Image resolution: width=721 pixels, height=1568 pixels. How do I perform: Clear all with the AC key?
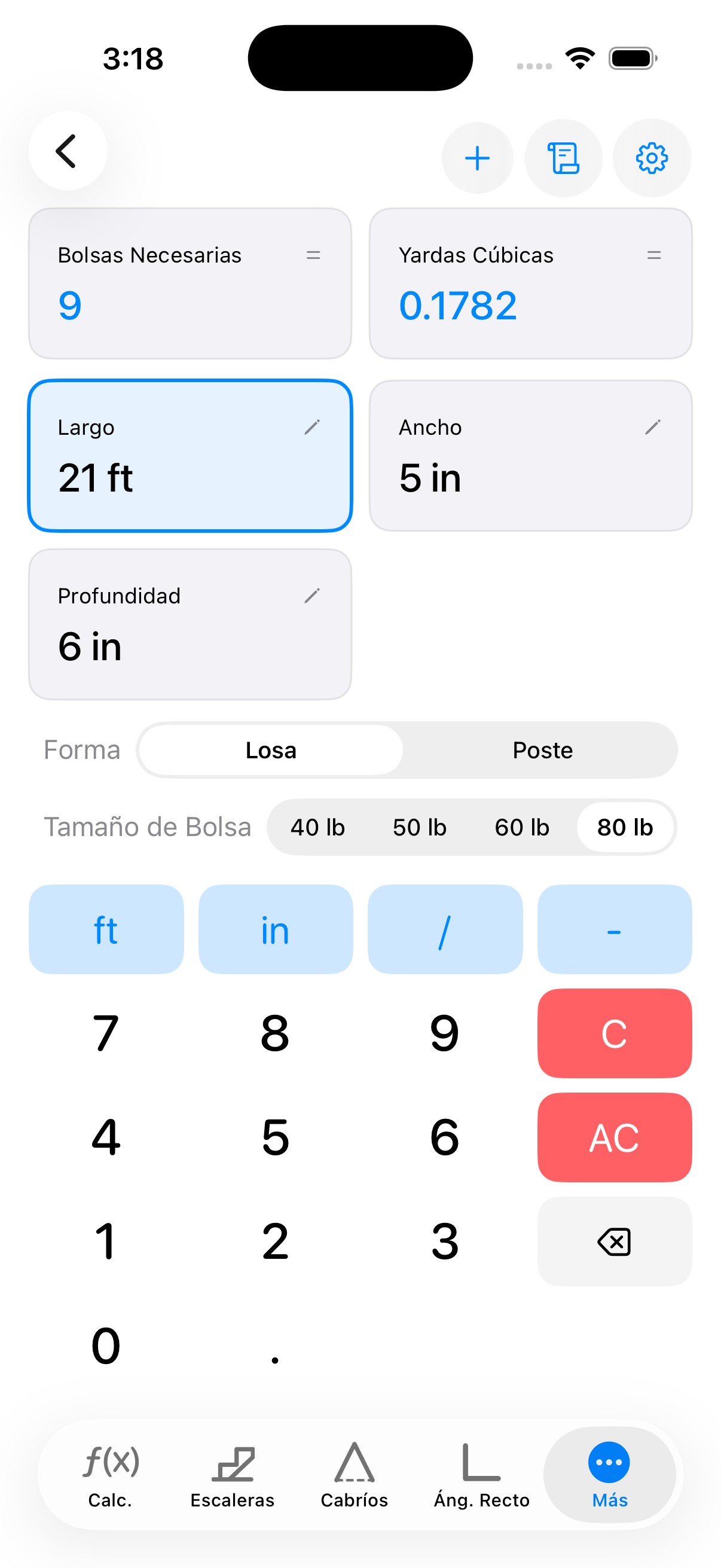pyautogui.click(x=614, y=1137)
